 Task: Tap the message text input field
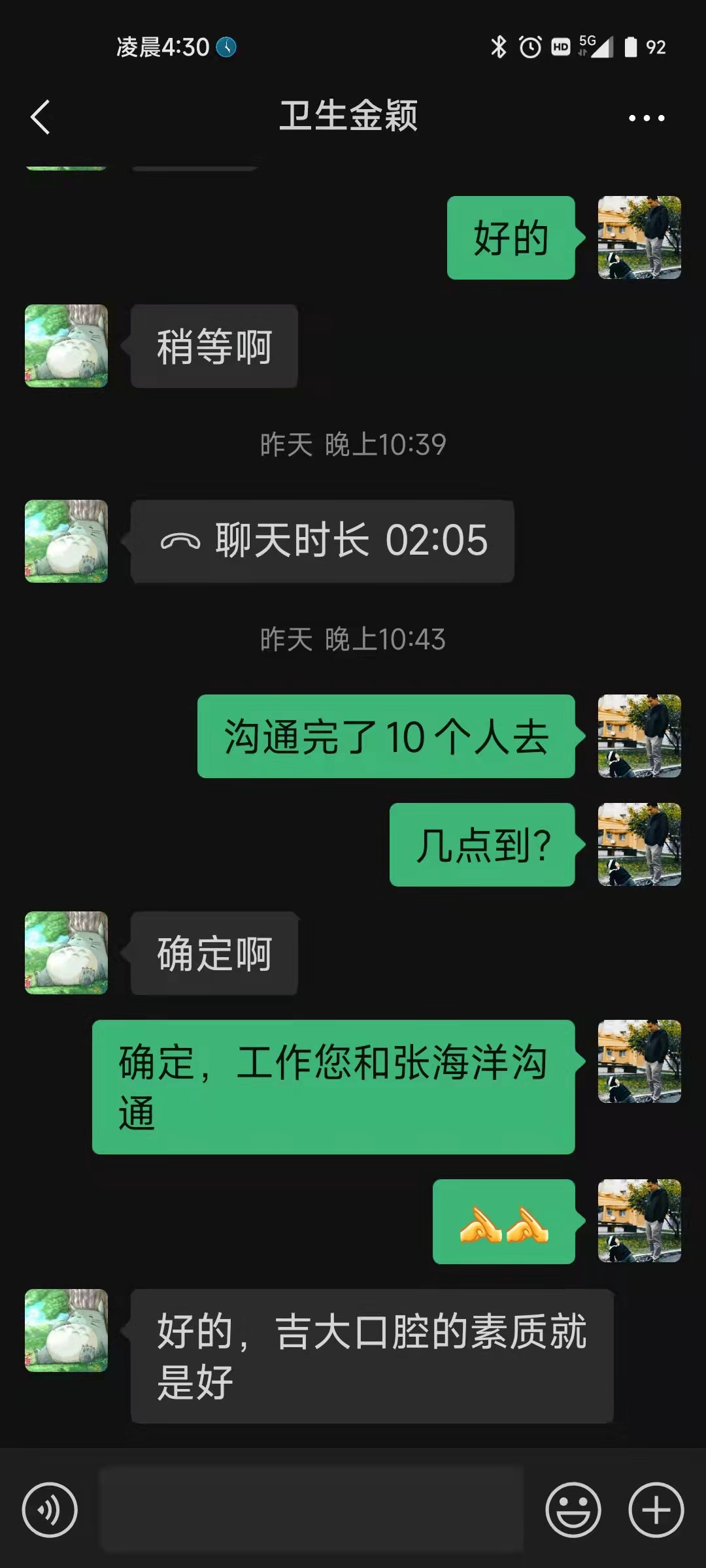[311, 1510]
